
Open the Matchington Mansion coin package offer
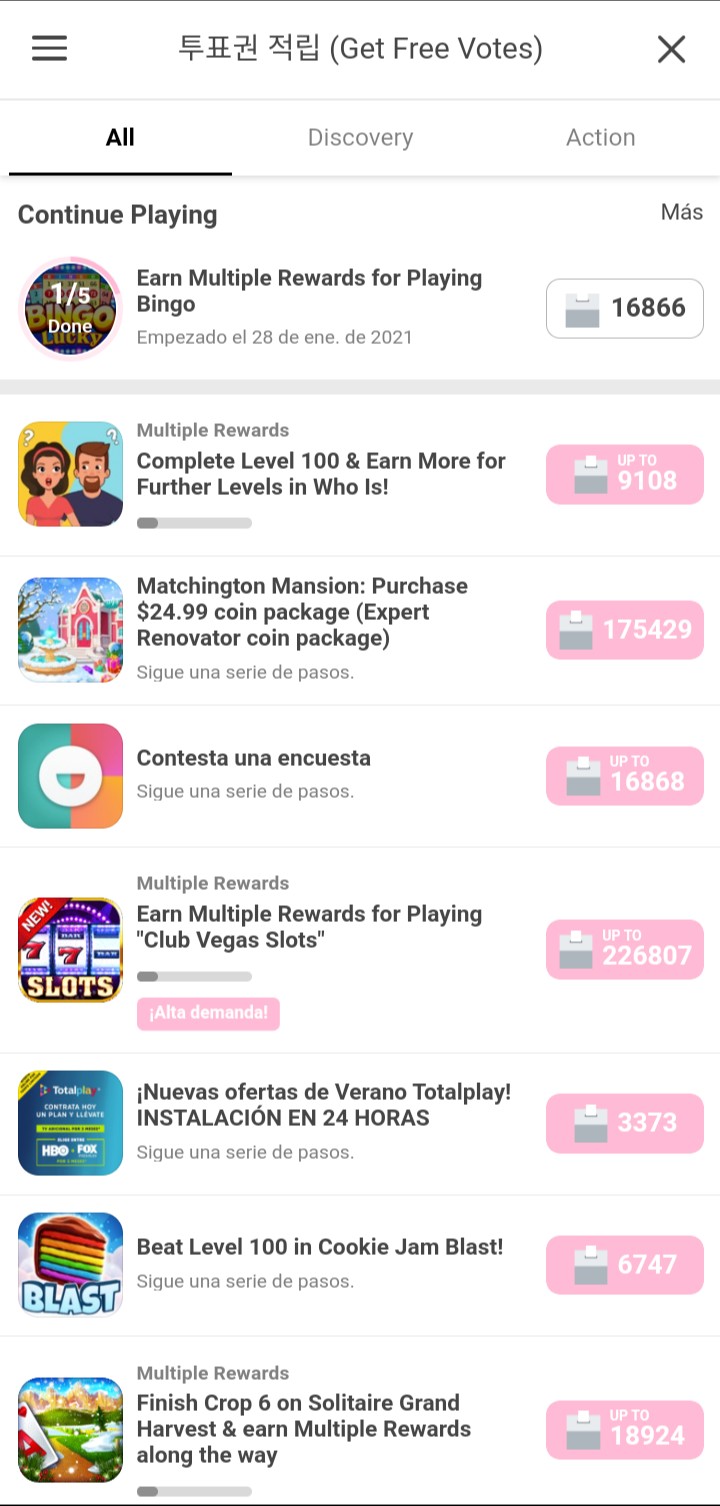tap(302, 612)
